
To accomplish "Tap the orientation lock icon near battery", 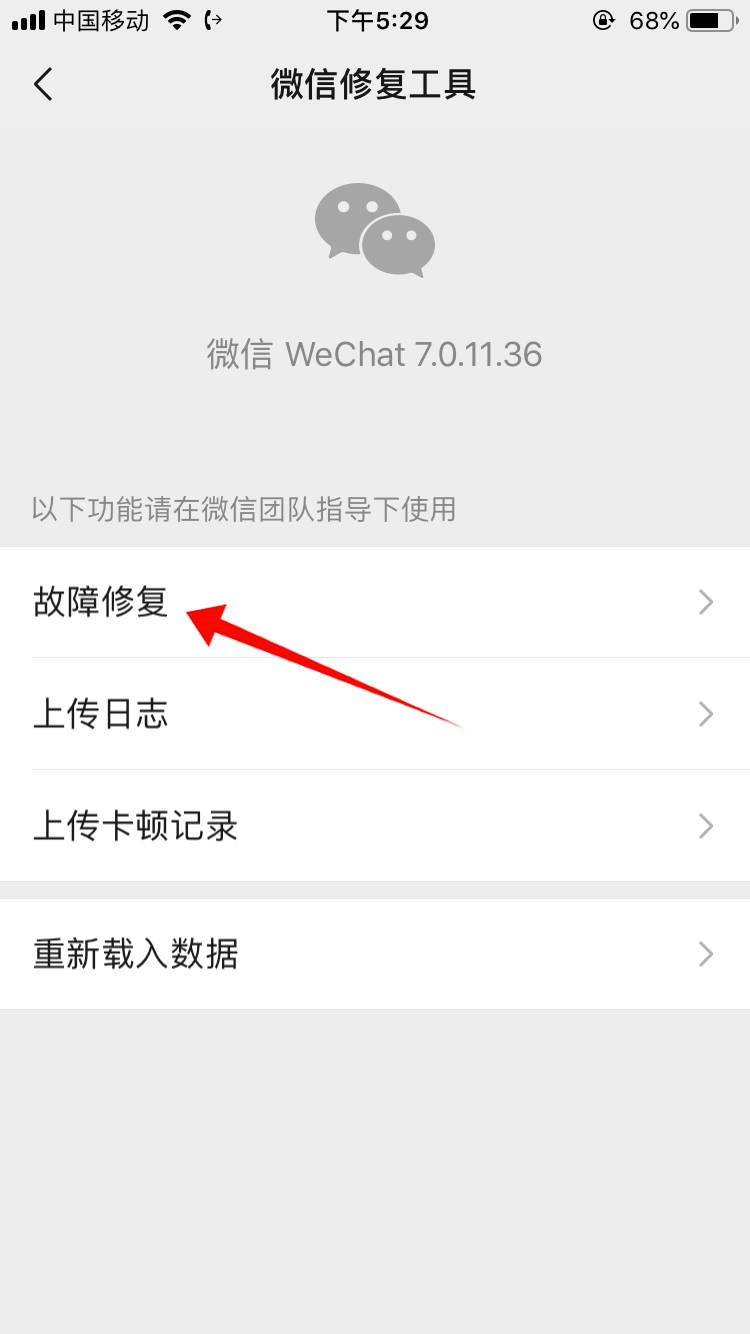I will click(x=604, y=18).
